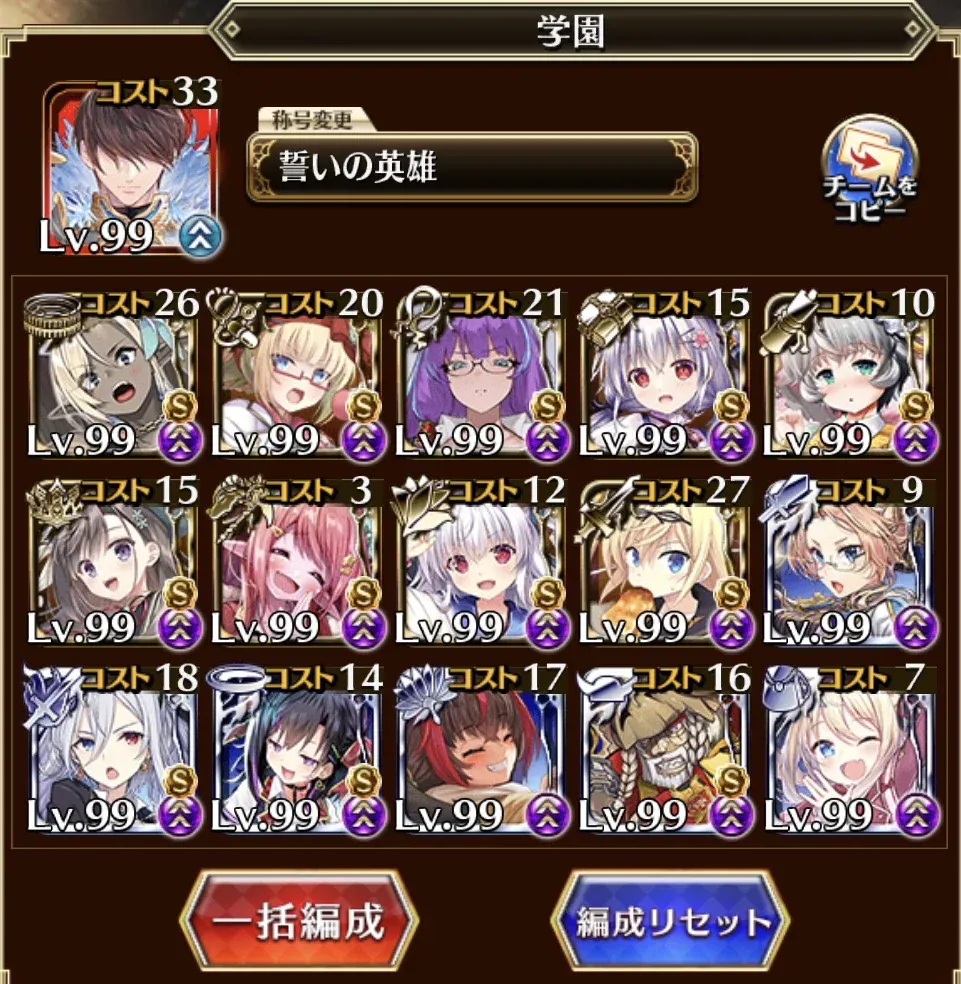
Task: Tap the cost 14 unit card
Action: (297, 750)
